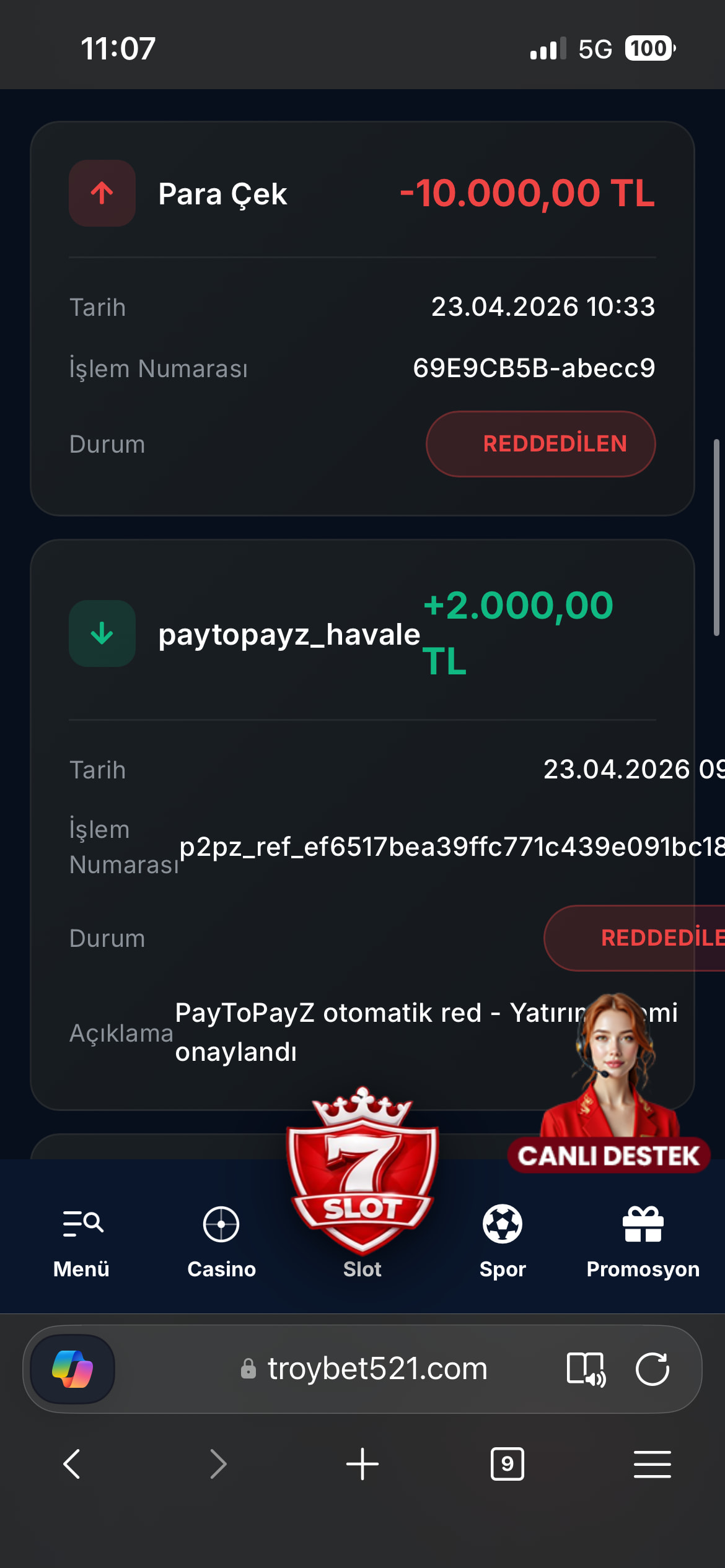This screenshot has width=725, height=1568.
Task: Go back in browser
Action: click(x=72, y=1464)
